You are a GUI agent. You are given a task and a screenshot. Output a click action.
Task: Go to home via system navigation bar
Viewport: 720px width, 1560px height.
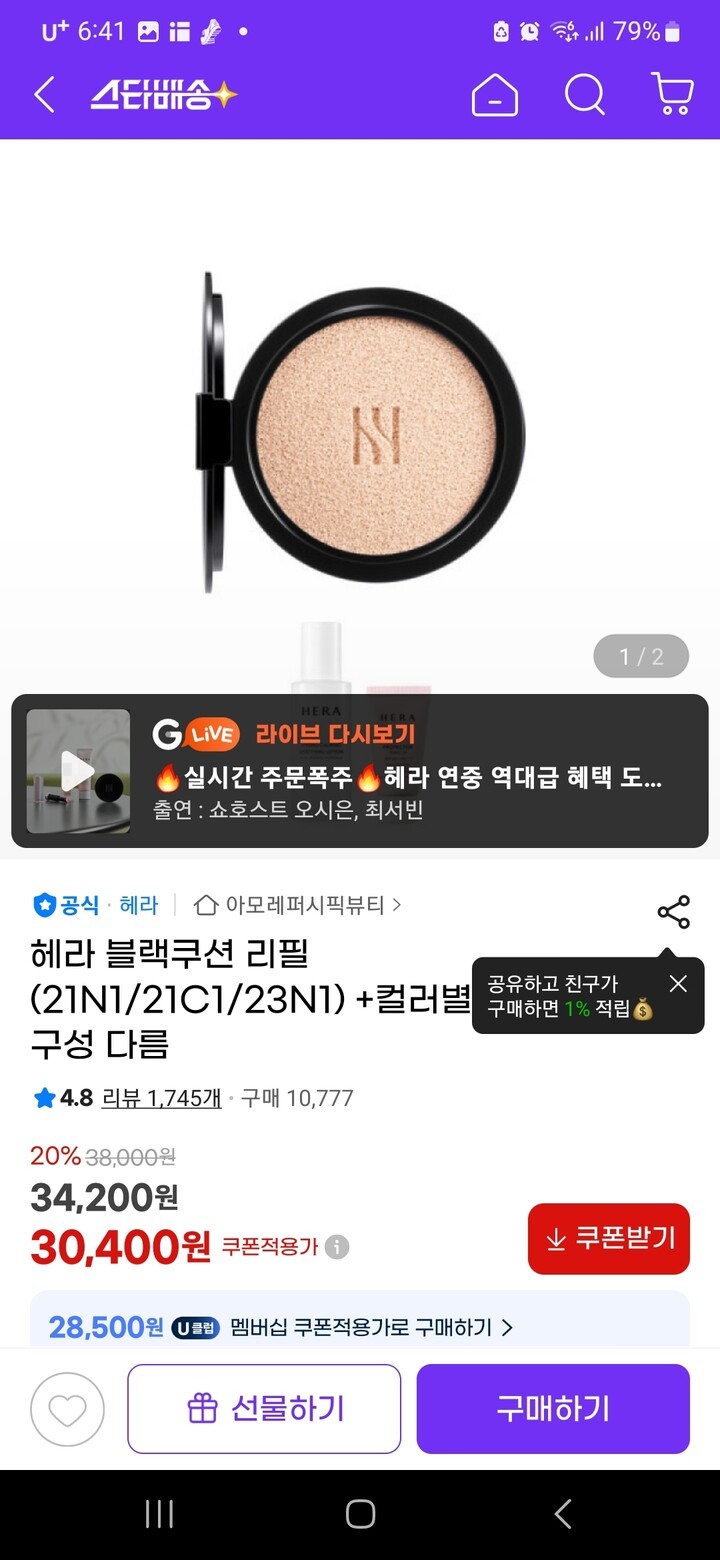point(360,1514)
